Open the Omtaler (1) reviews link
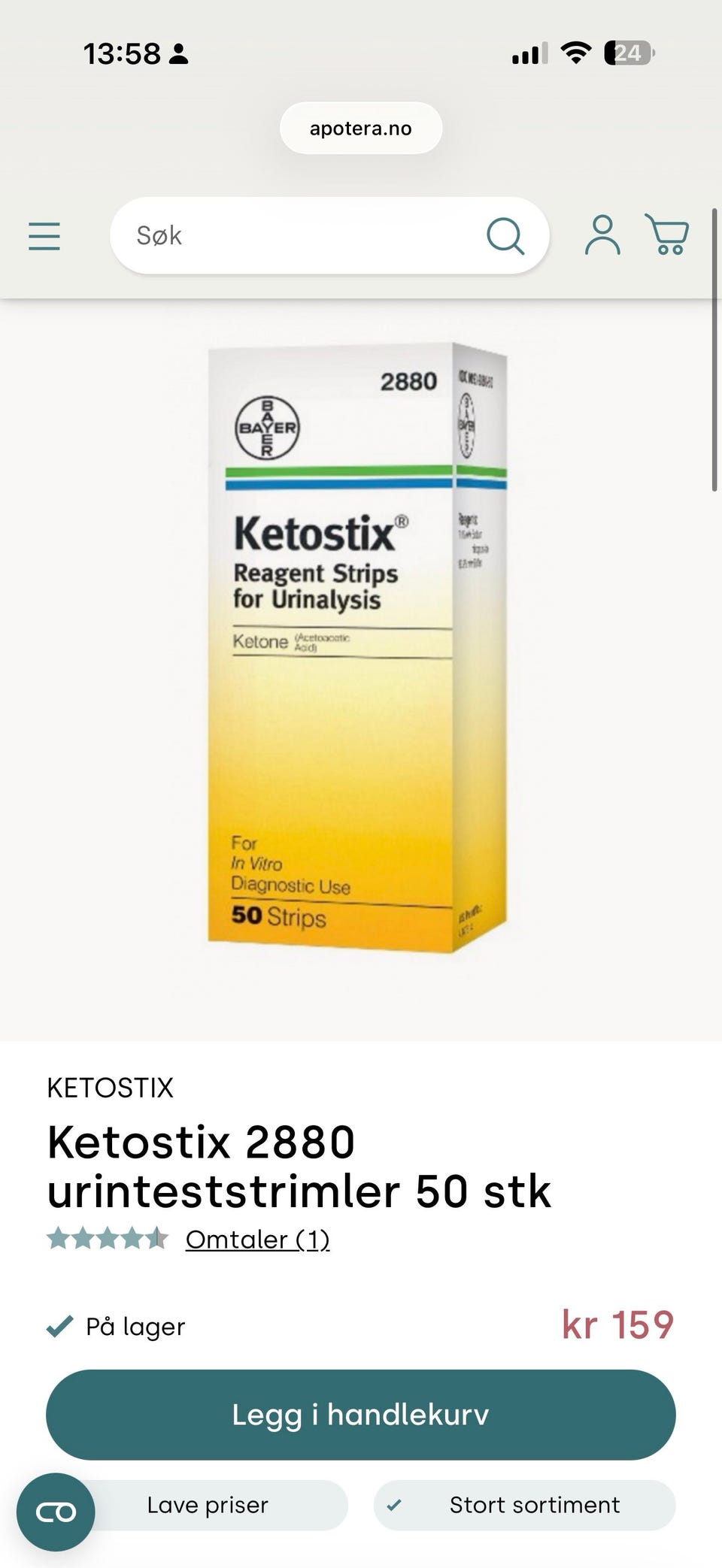 [257, 1240]
